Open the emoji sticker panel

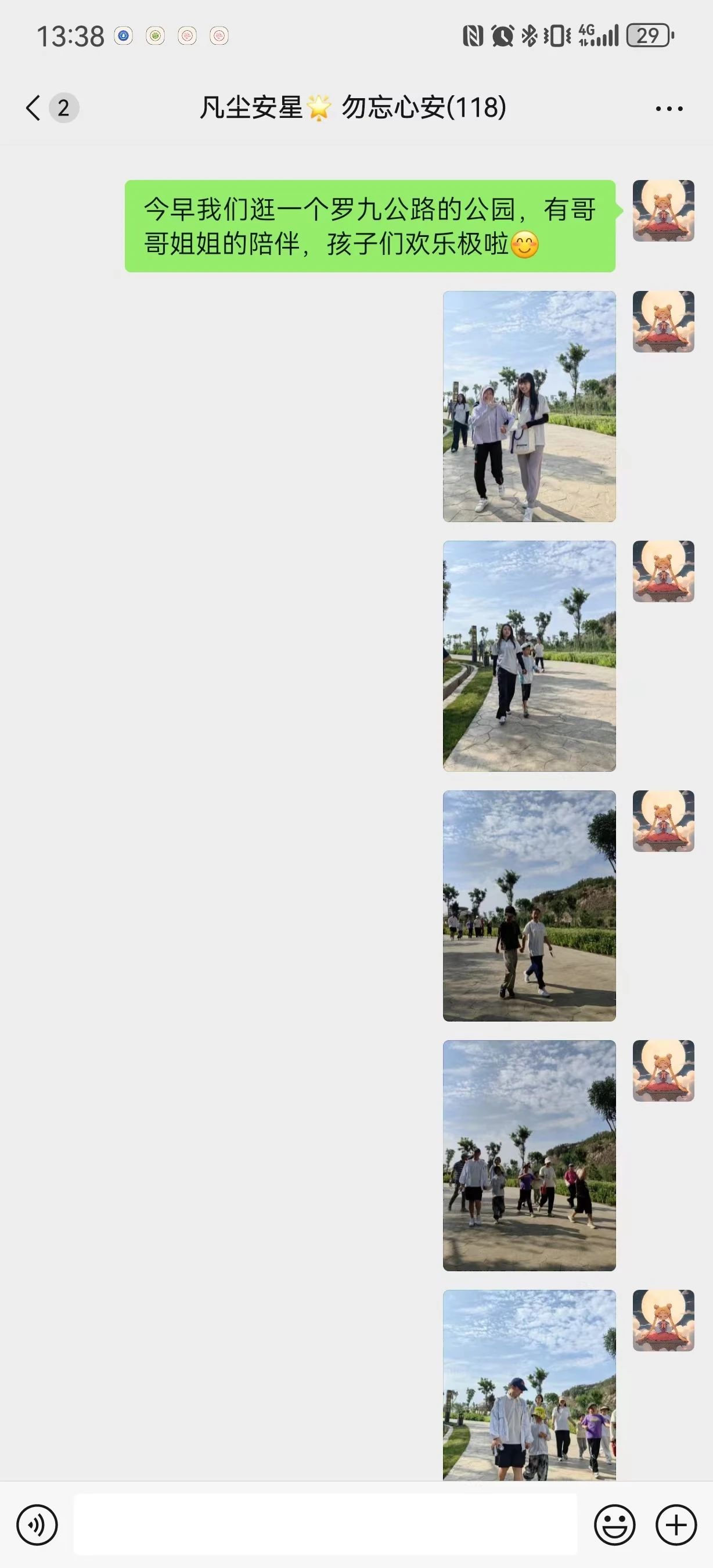pos(614,1525)
